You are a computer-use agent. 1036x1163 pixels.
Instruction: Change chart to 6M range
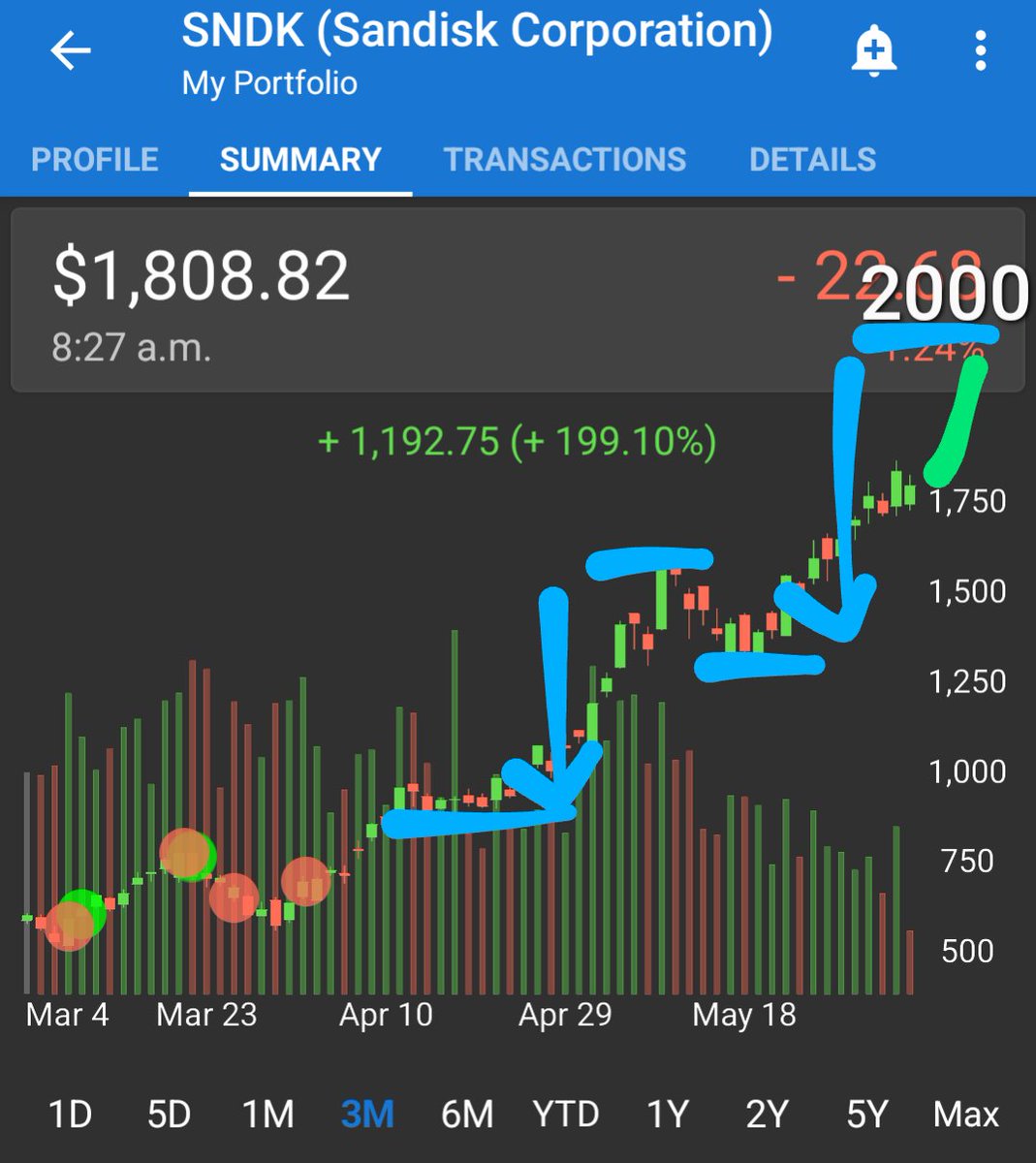coord(467,1115)
